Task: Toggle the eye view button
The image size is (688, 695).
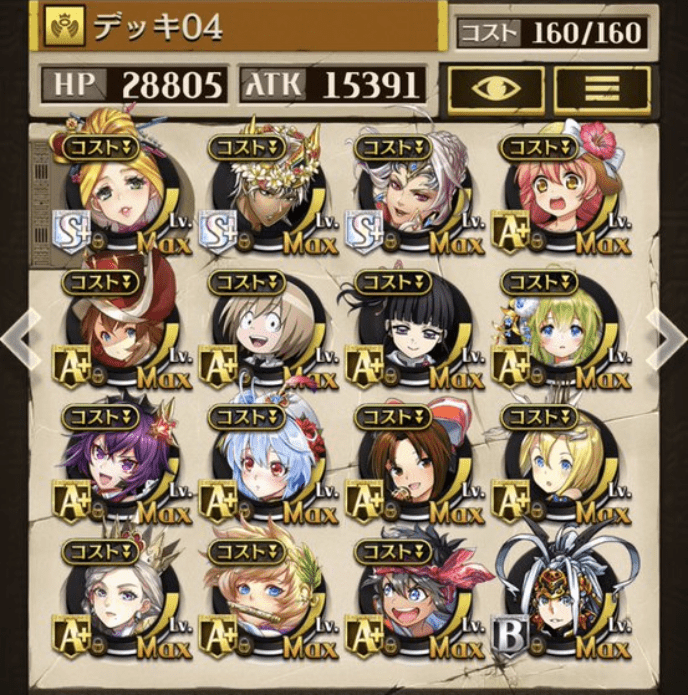Action: (495, 90)
